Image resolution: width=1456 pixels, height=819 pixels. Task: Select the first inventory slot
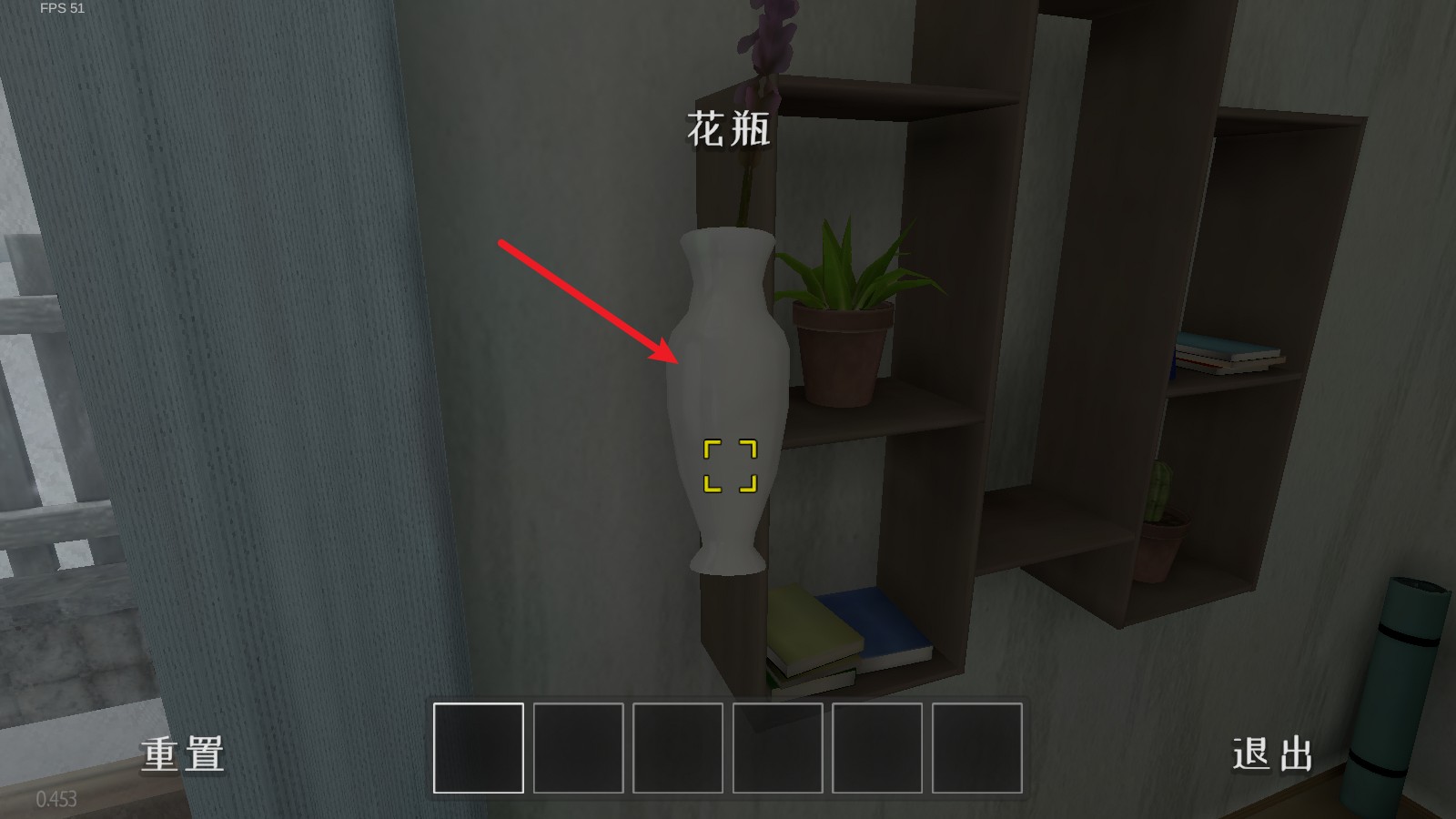click(479, 748)
